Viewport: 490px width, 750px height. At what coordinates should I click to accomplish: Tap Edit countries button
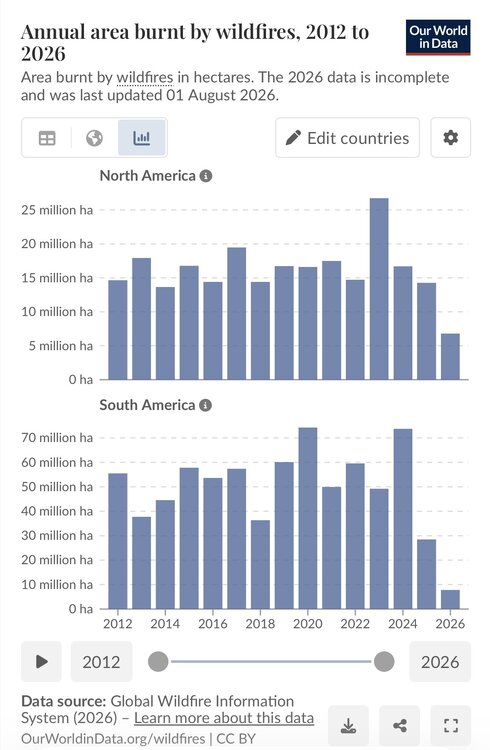pyautogui.click(x=347, y=138)
